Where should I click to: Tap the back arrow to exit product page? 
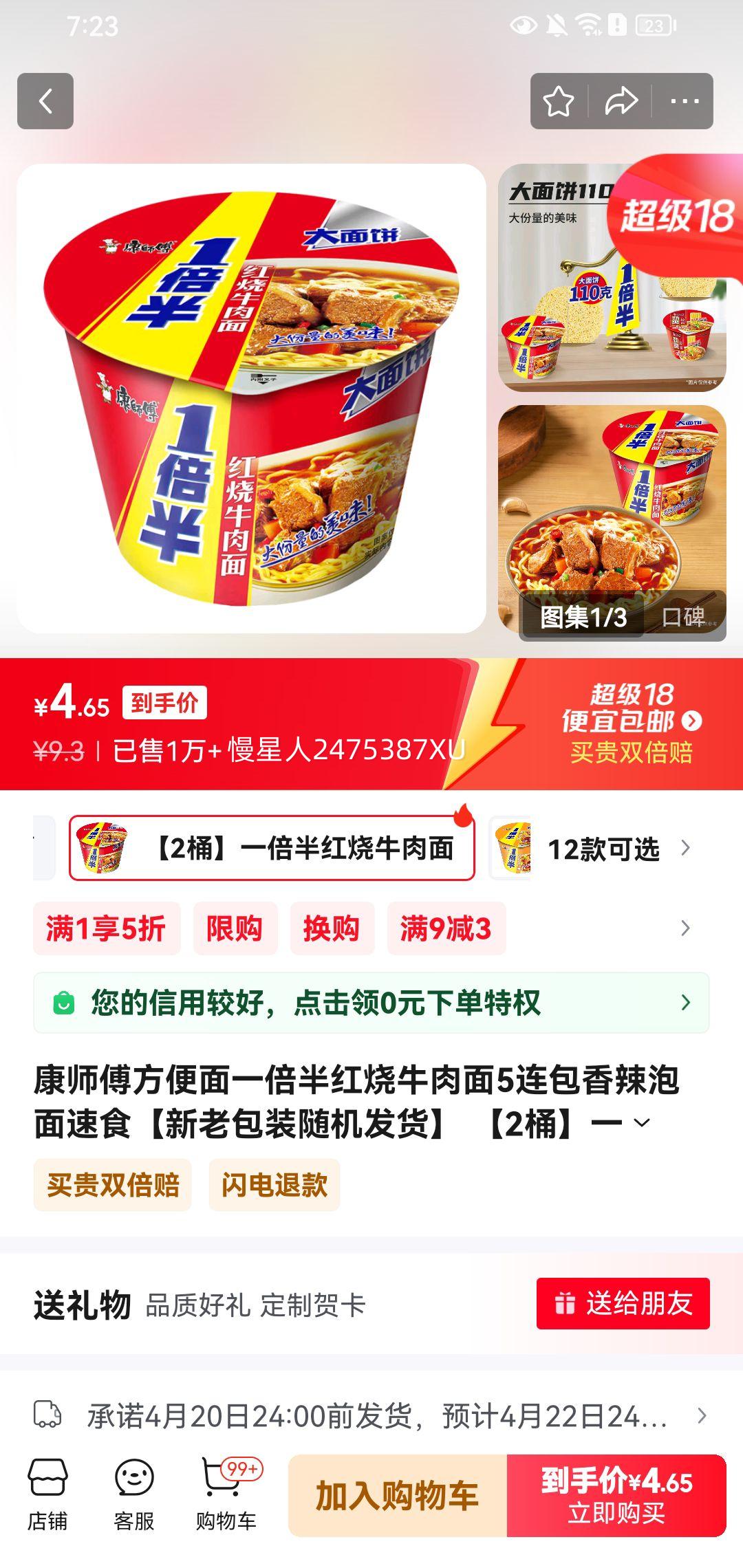pos(45,100)
